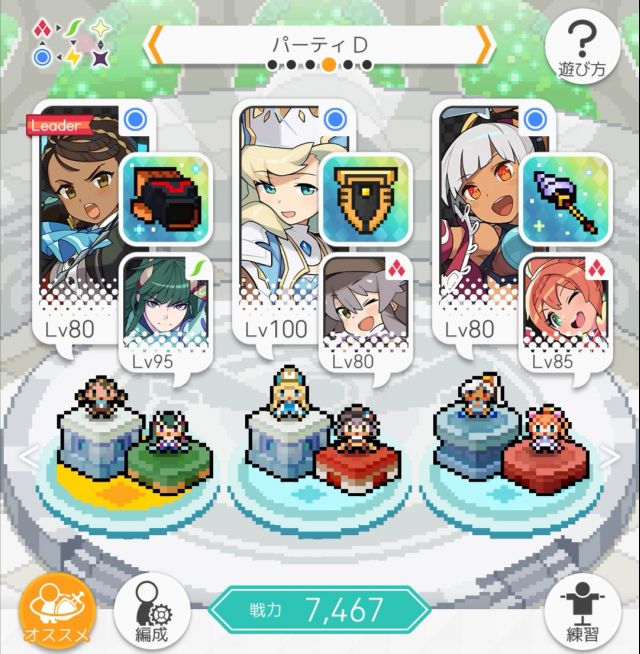Tap the gold shield equipment slot
This screenshot has height=654, width=640.
(364, 197)
